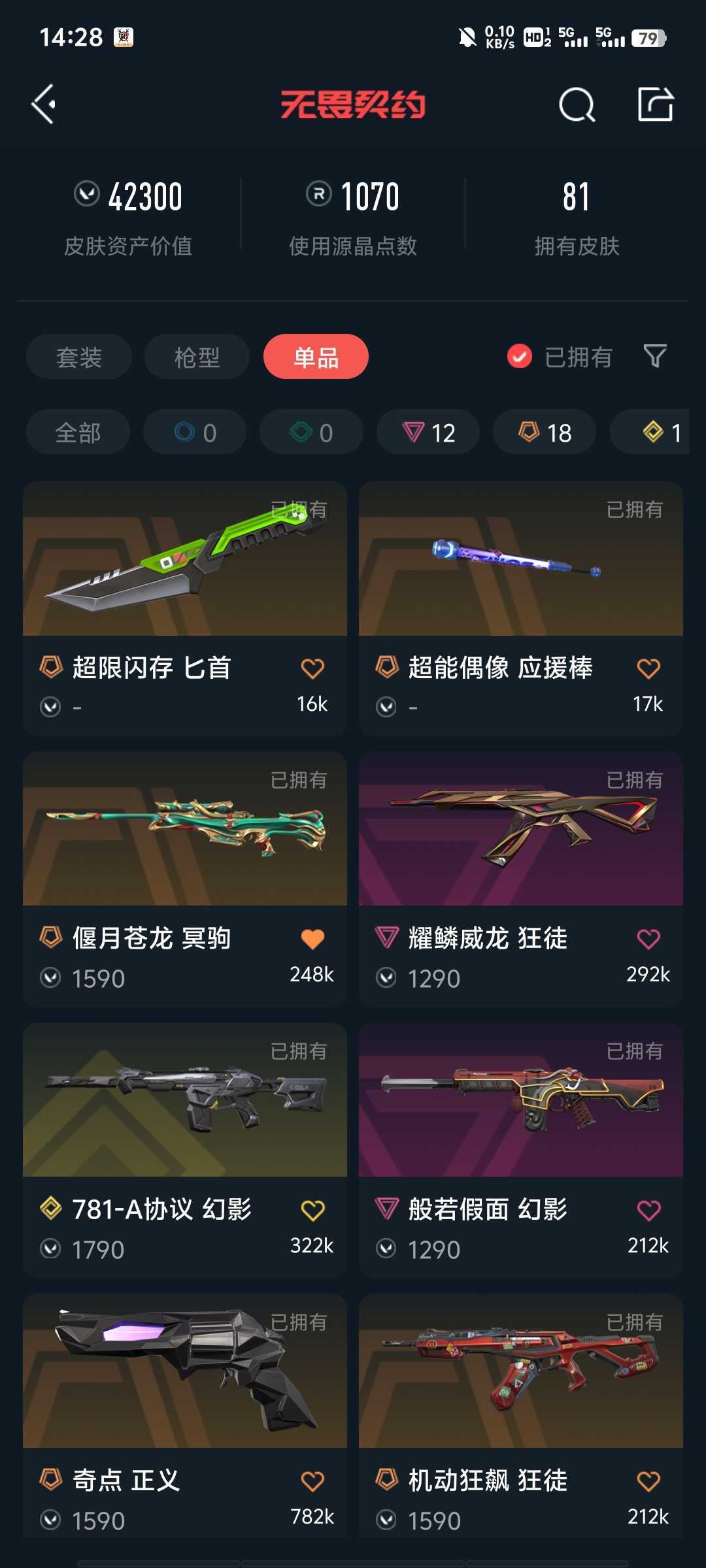Screen dimensions: 706x1568
Task: Like the 般若假面 幻影 skin
Action: (648, 1210)
